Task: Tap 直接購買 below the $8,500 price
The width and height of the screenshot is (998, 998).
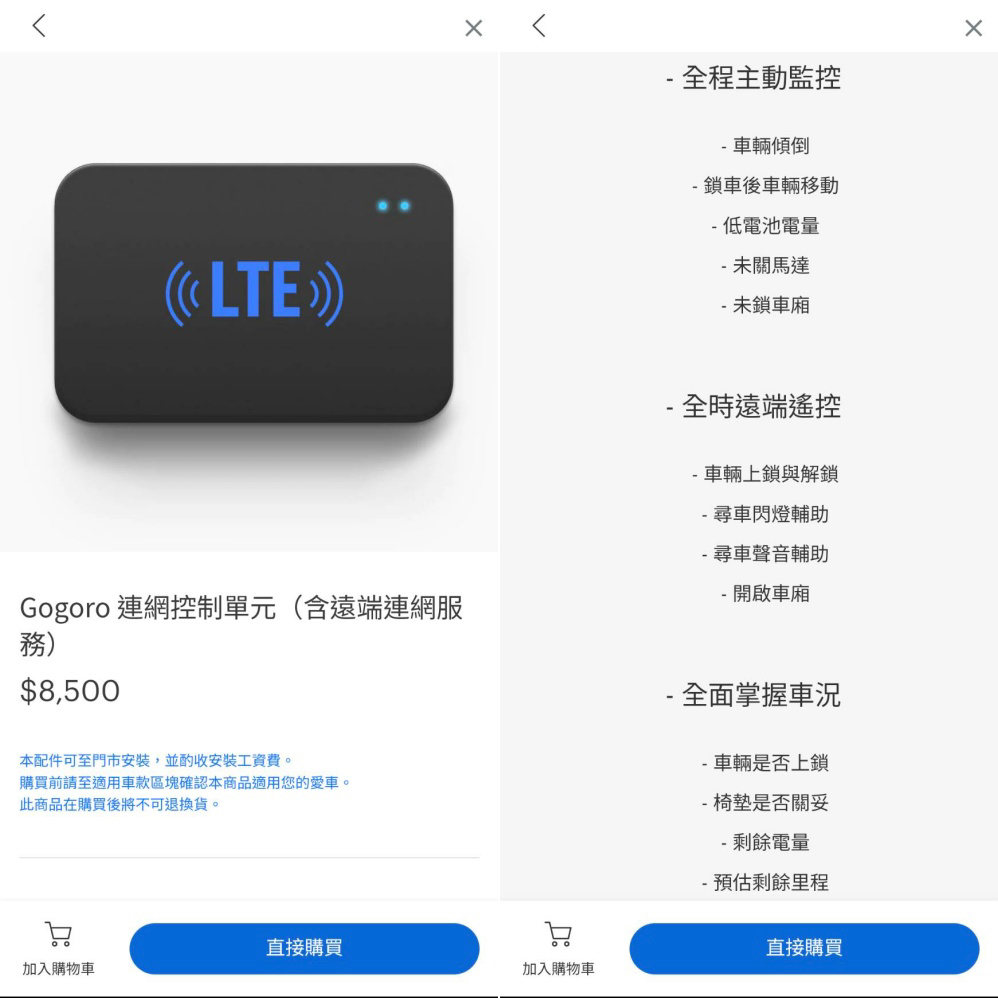Action: [x=304, y=948]
